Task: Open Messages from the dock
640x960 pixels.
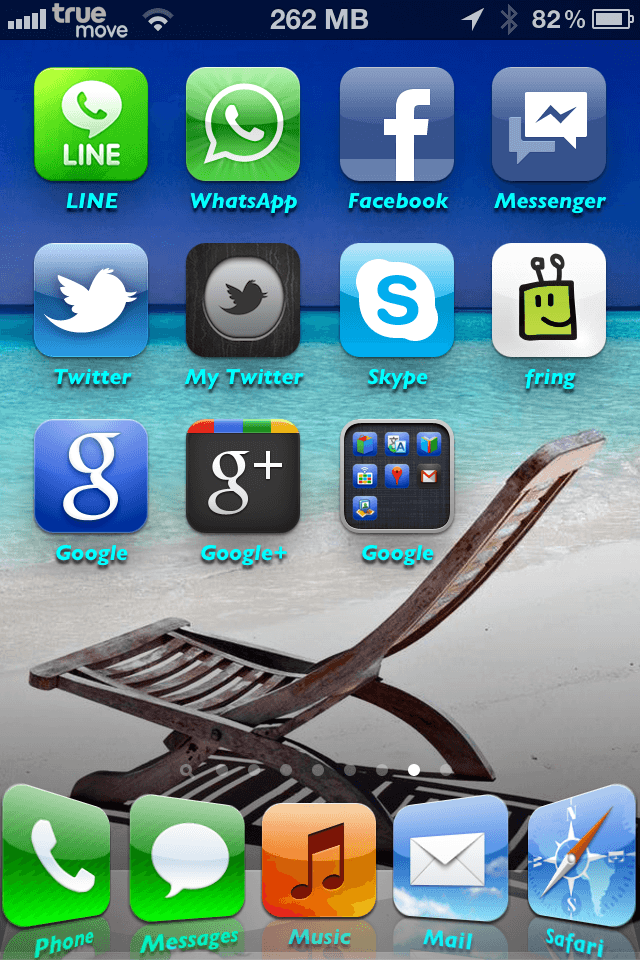Action: click(187, 858)
